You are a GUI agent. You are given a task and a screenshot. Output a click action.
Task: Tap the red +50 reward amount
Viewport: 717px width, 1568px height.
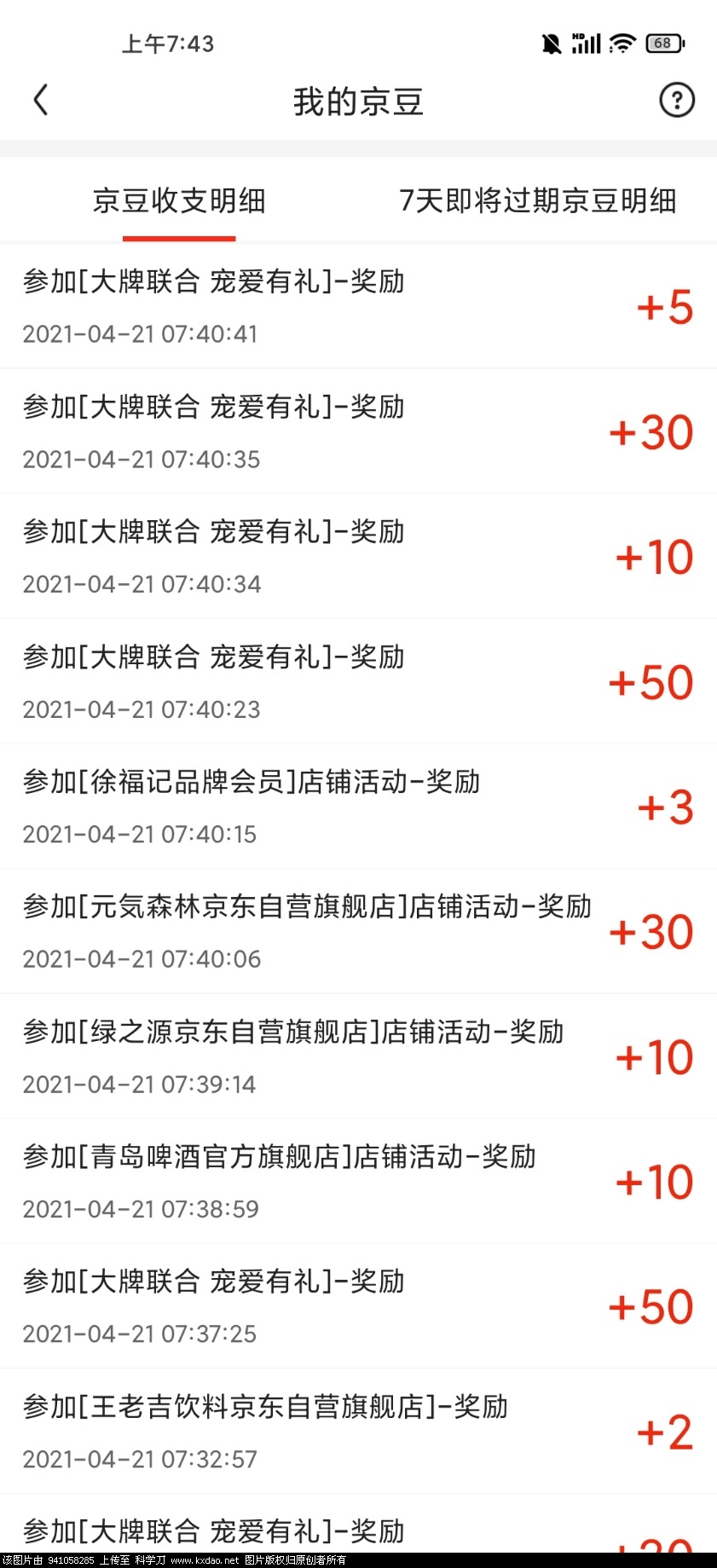pyautogui.click(x=651, y=681)
